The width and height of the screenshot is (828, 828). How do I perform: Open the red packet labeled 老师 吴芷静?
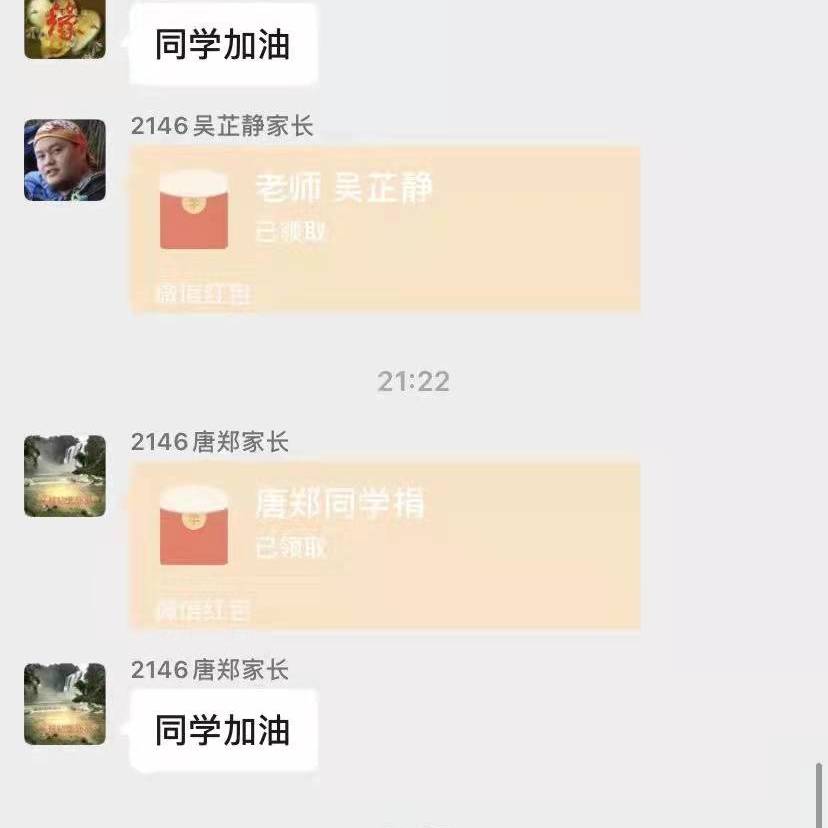point(385,228)
